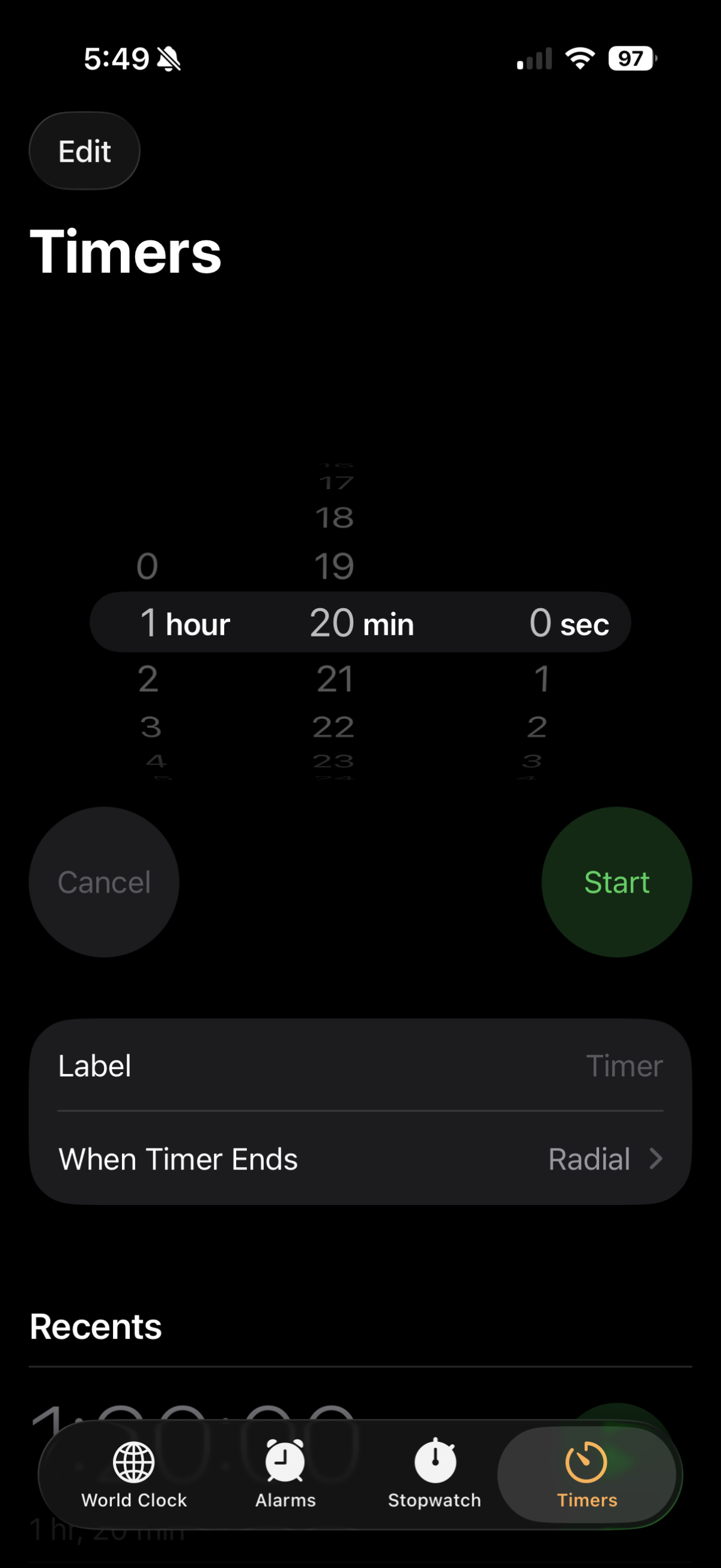This screenshot has height=1568, width=721.
Task: Select 1 in the seconds picker
Action: coord(541,679)
